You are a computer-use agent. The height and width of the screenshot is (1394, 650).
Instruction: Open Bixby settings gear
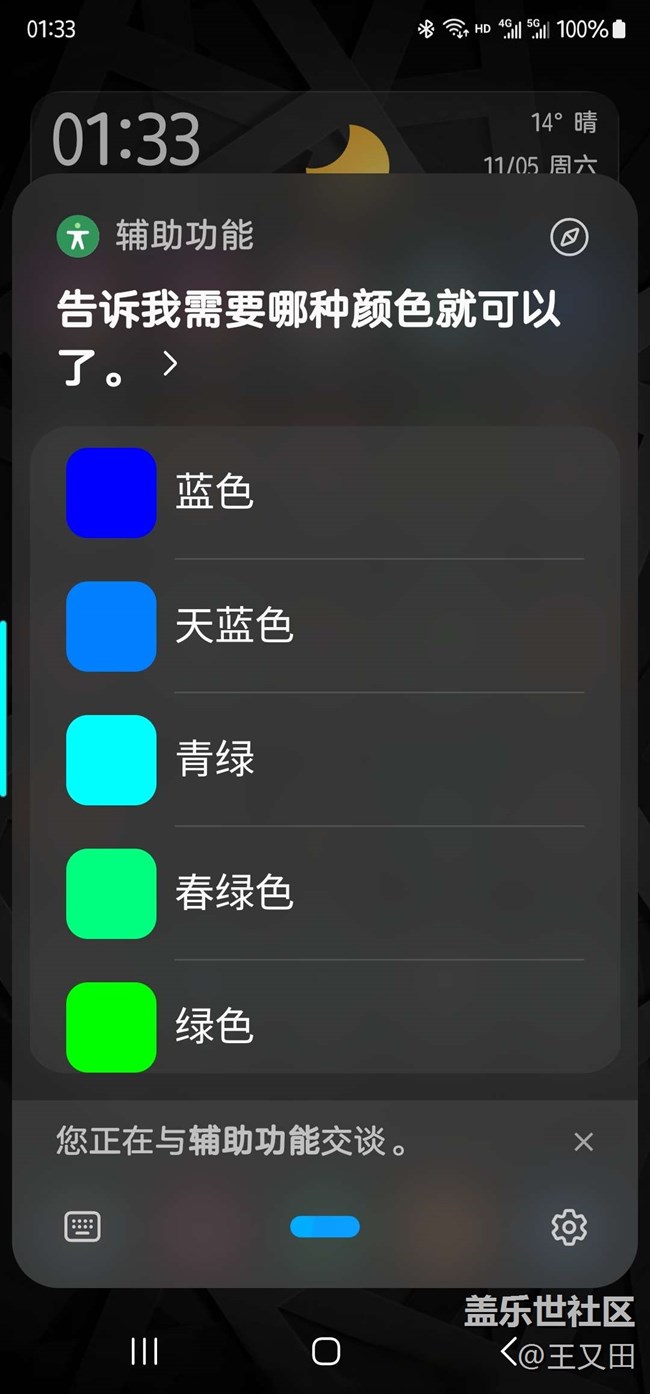pos(569,1226)
